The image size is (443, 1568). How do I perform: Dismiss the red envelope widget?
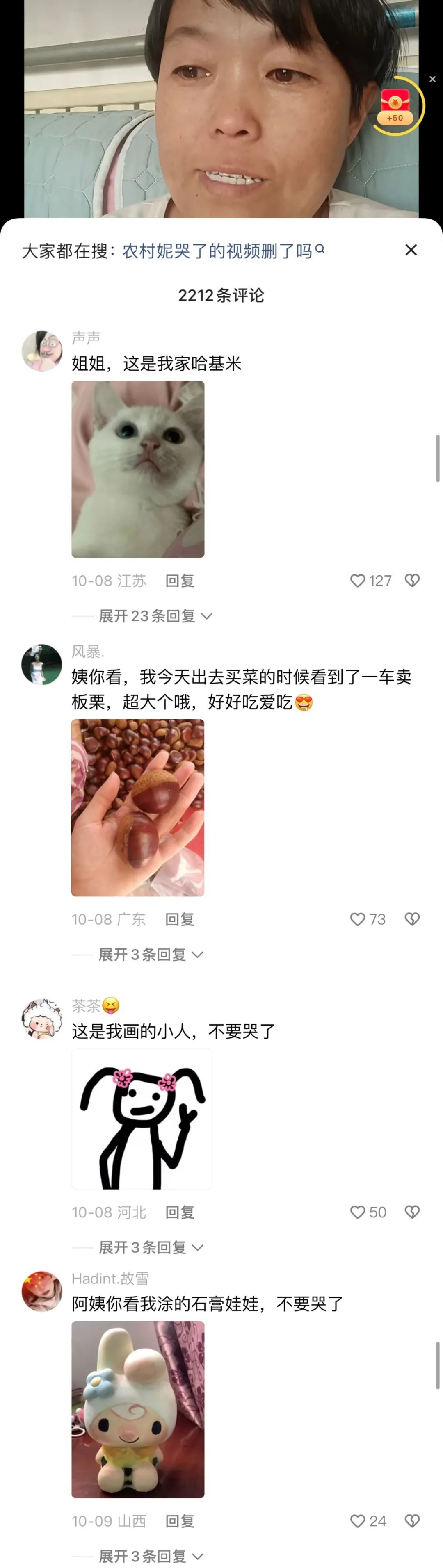(x=432, y=79)
